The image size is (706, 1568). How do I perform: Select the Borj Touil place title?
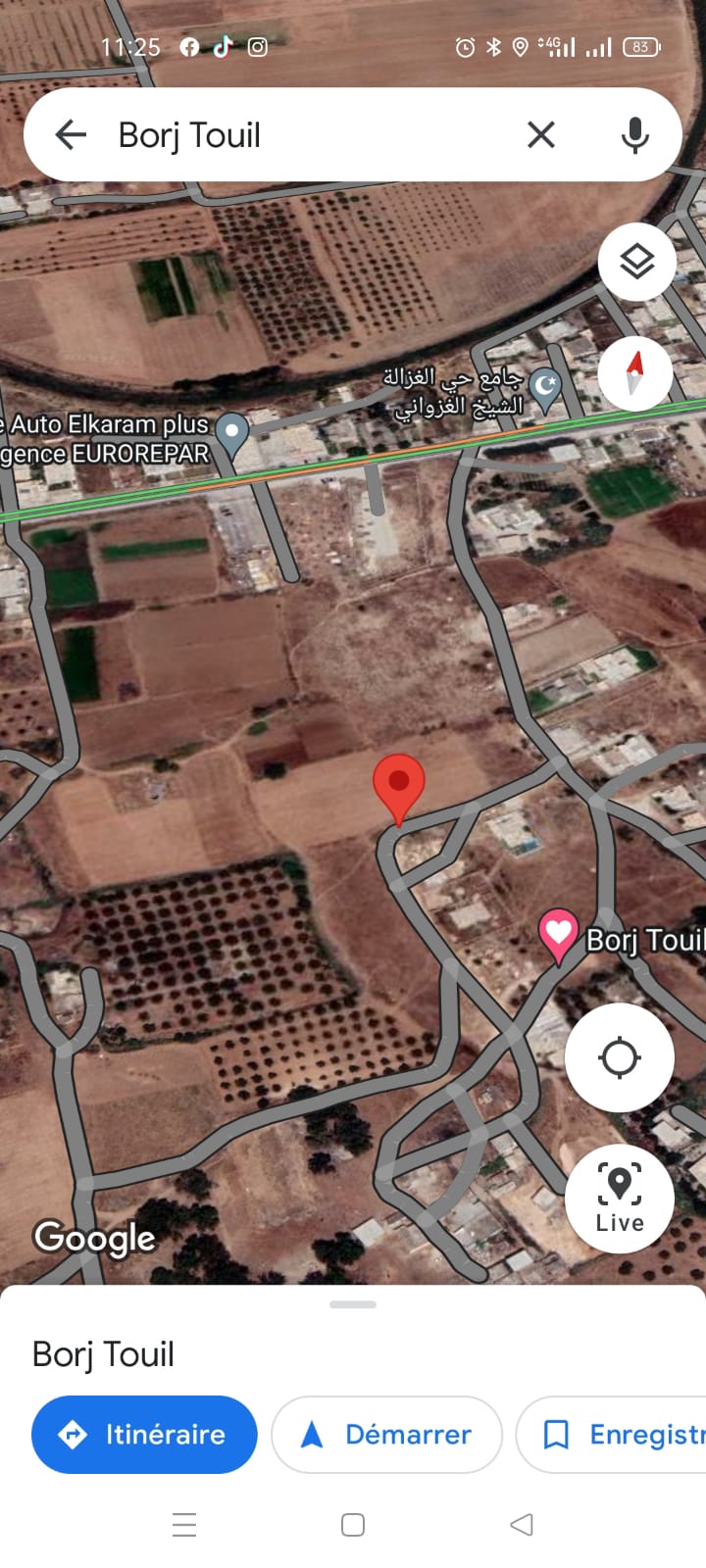[103, 1354]
